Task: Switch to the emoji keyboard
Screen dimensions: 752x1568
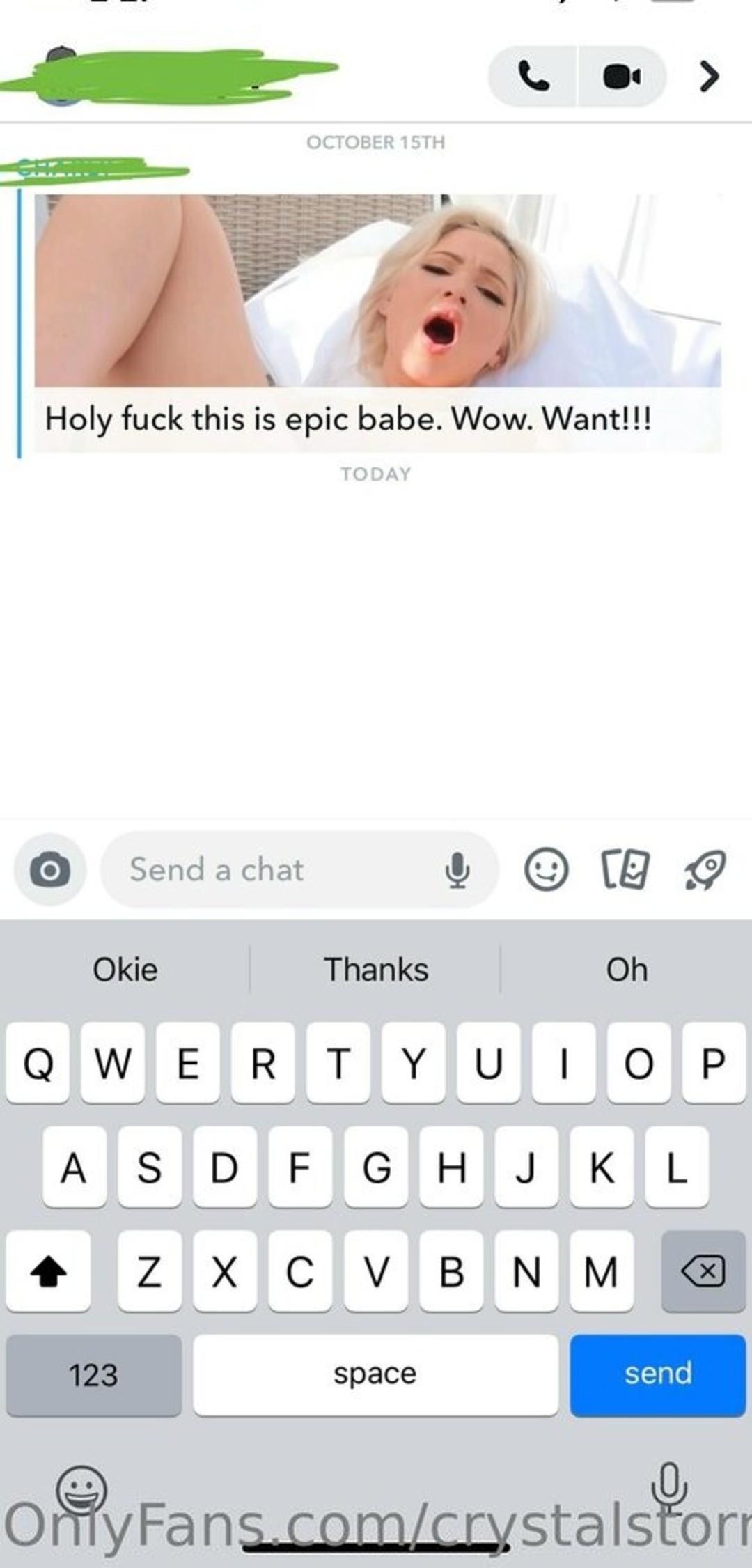Action: tap(81, 1489)
